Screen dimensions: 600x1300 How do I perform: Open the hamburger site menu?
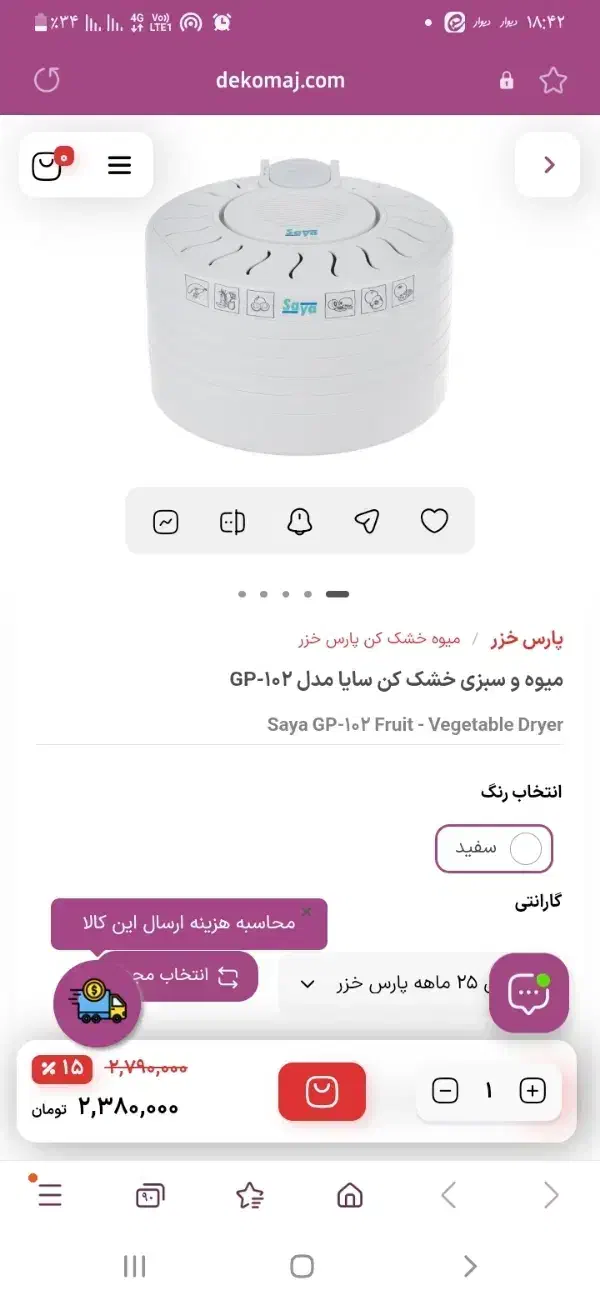click(119, 165)
